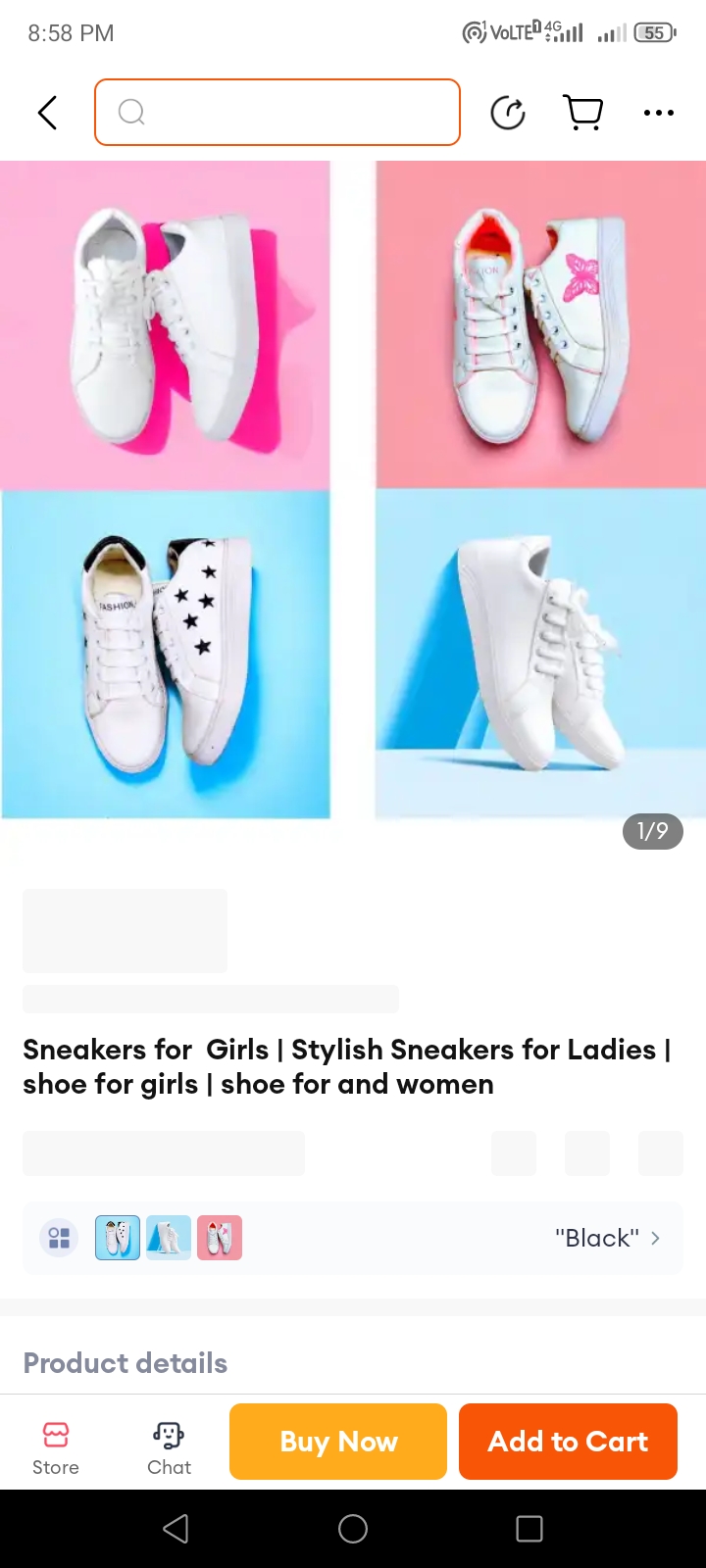Expand the "Black" variation selector
Screen dimensions: 706x1568
coord(607,1238)
